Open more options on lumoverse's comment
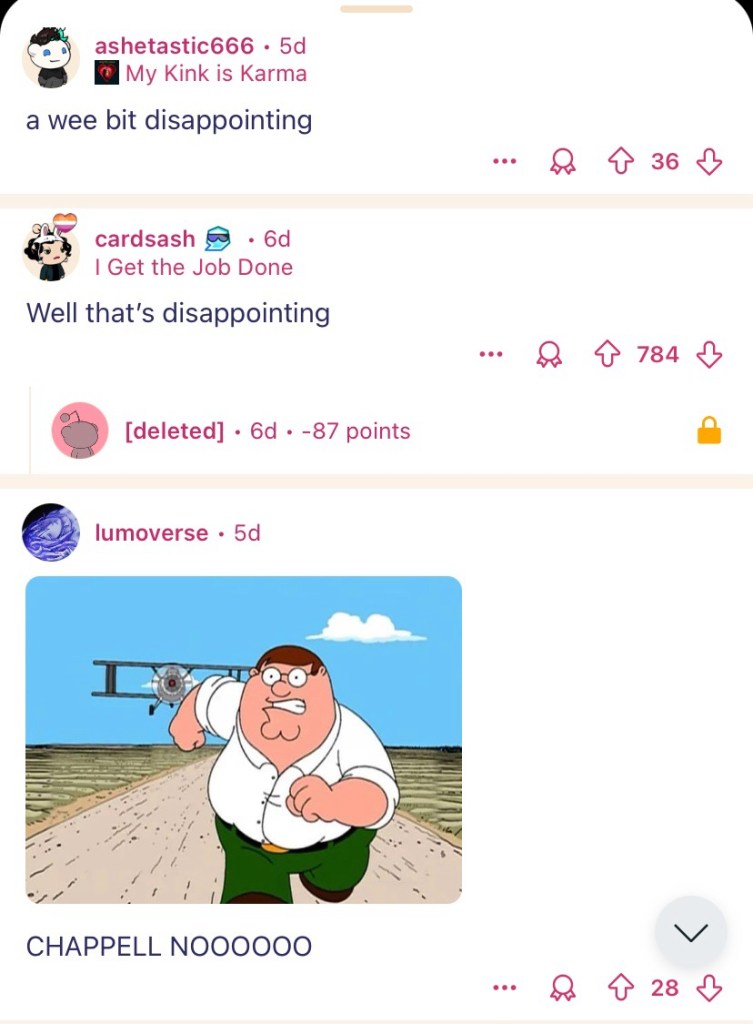The width and height of the screenshot is (753, 1024). (504, 988)
